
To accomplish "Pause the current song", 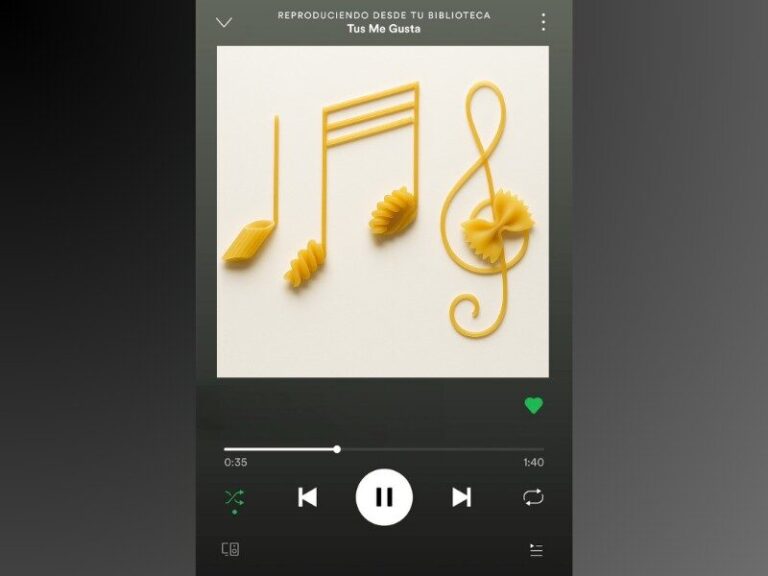I will point(384,497).
